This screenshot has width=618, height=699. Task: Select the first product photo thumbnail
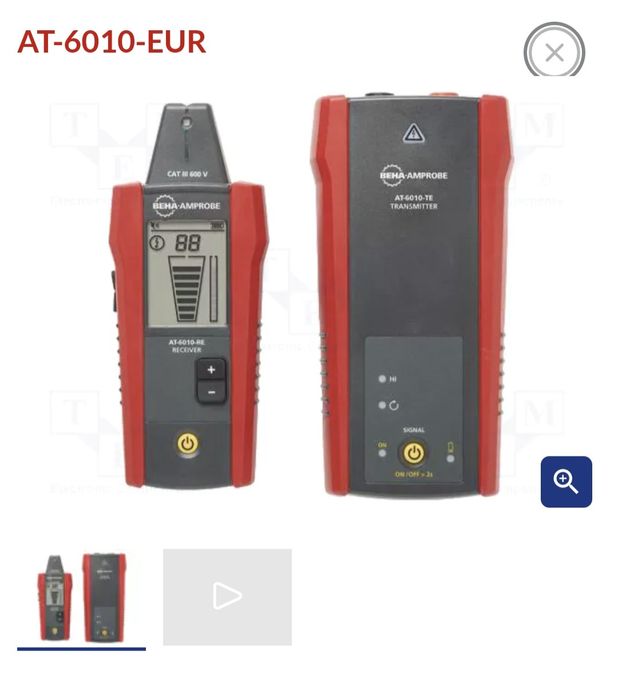(x=81, y=597)
